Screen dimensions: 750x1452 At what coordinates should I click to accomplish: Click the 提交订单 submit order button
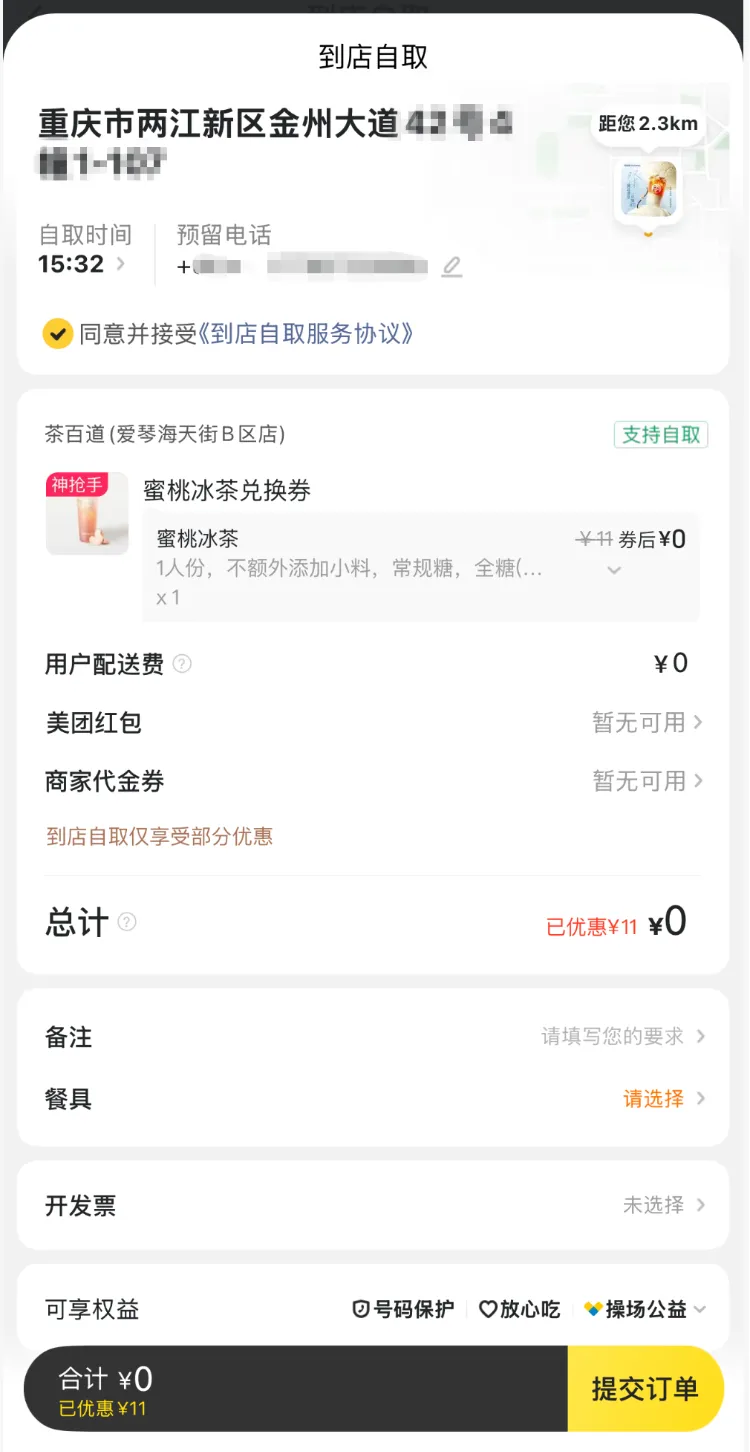pos(646,1389)
